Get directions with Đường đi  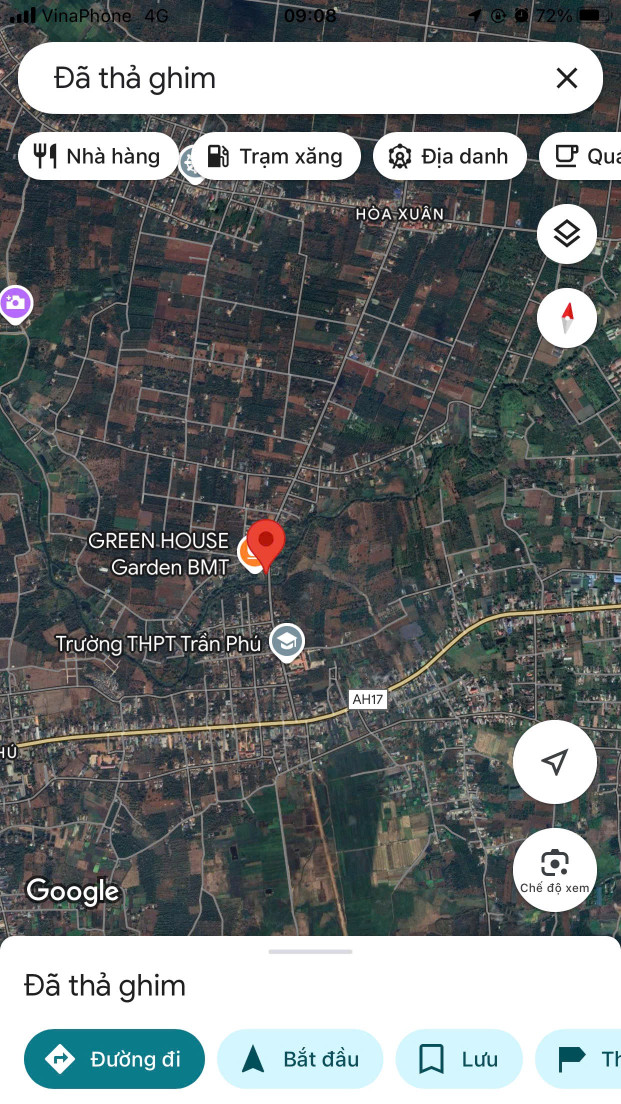click(x=114, y=1059)
